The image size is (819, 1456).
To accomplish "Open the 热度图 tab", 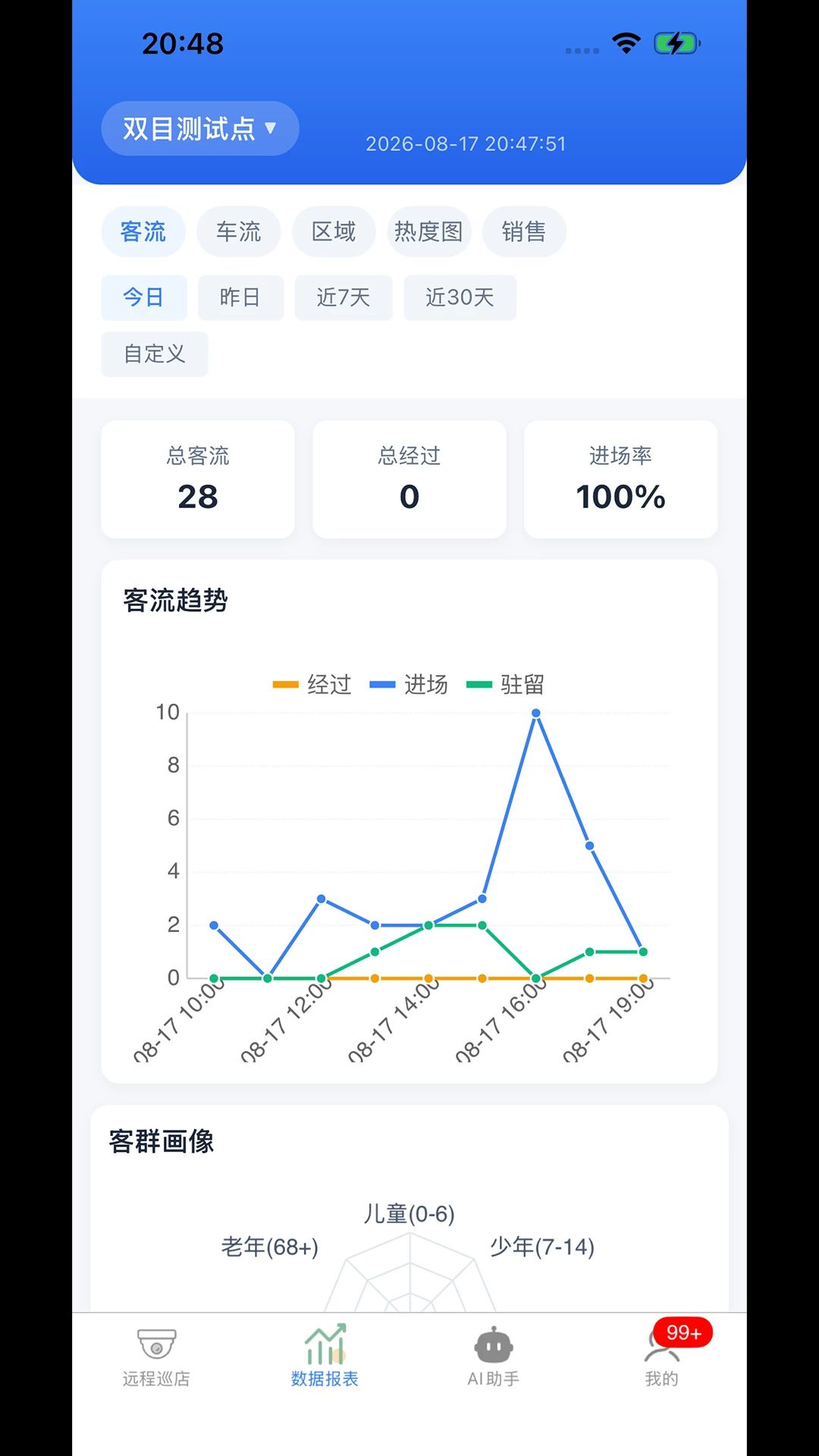I will pos(428,231).
